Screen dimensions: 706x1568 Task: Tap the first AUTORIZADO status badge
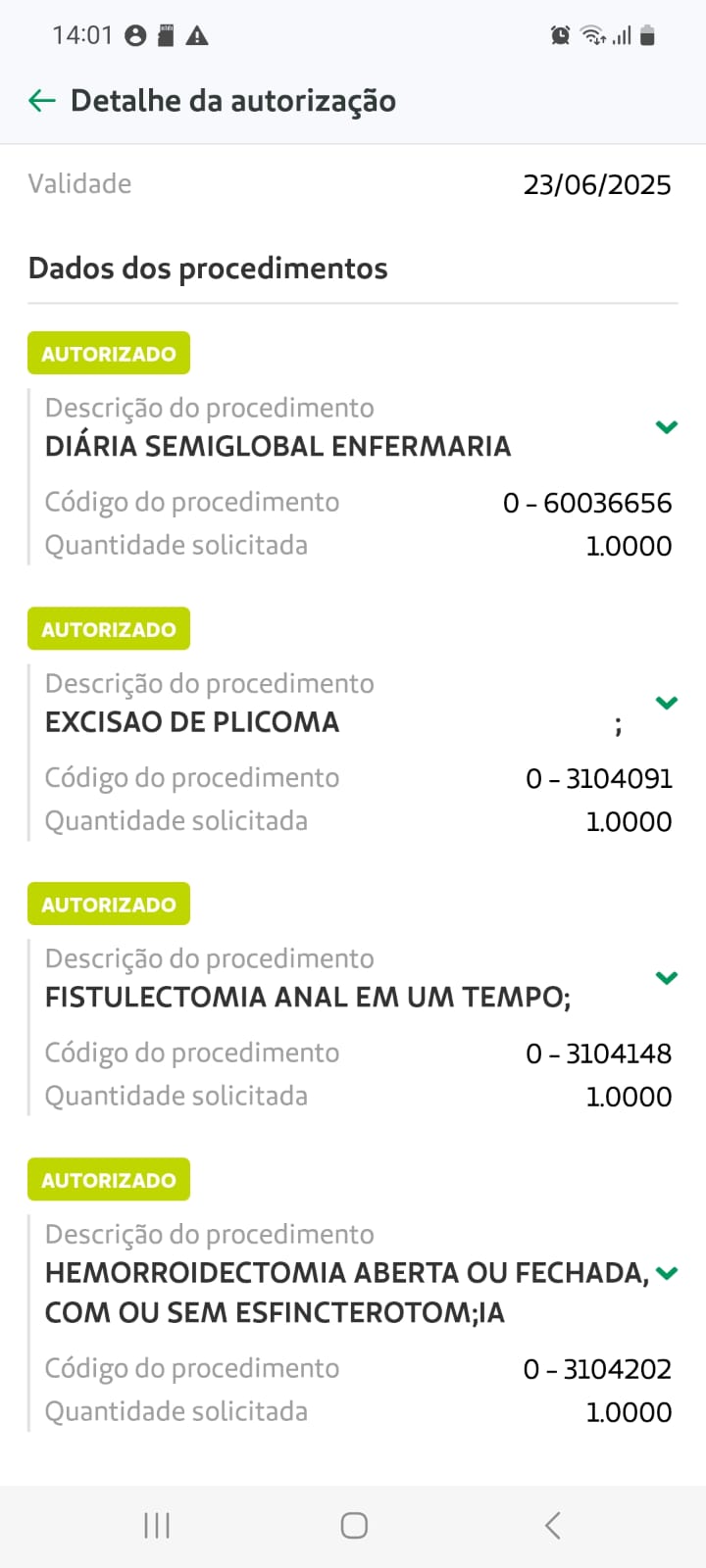pos(108,353)
